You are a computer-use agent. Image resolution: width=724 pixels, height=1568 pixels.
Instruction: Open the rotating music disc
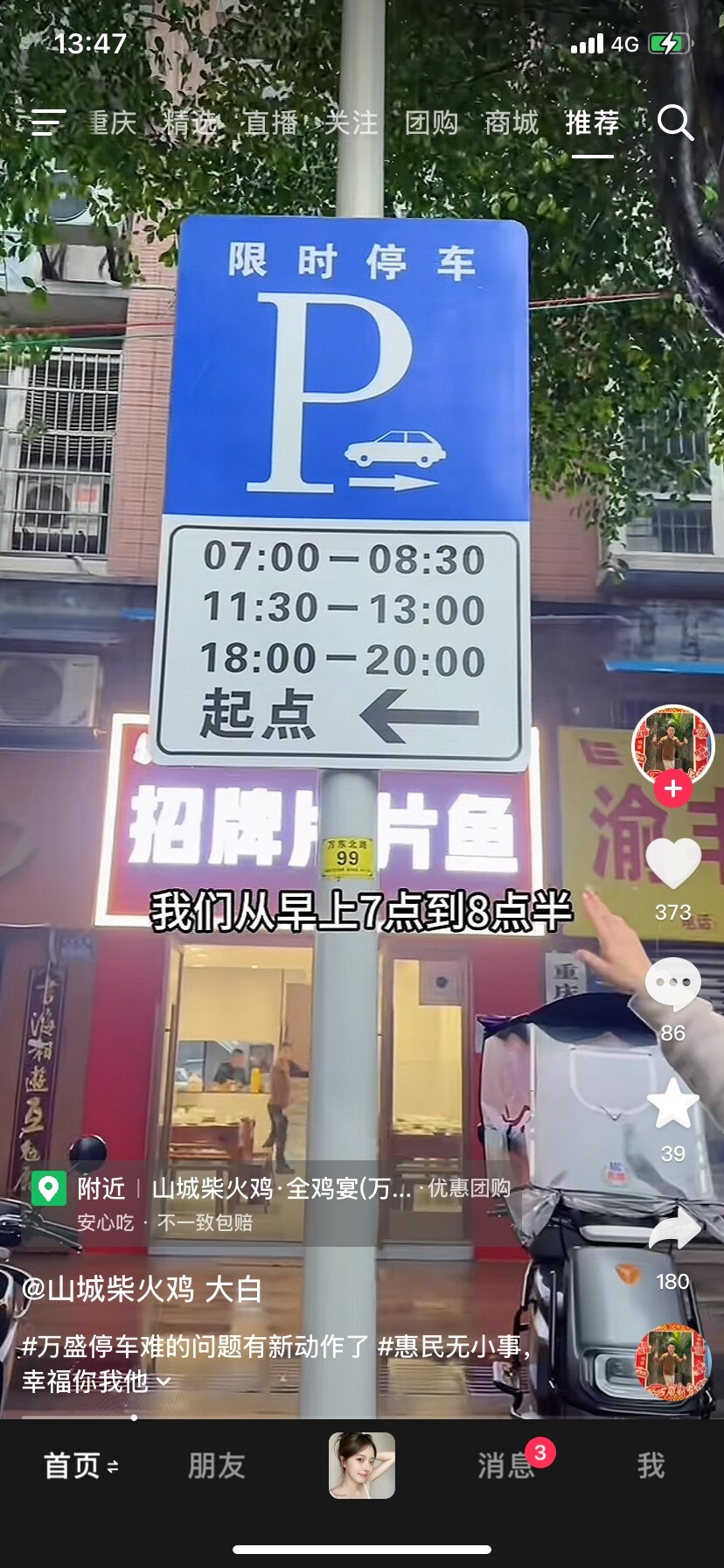[x=671, y=1363]
